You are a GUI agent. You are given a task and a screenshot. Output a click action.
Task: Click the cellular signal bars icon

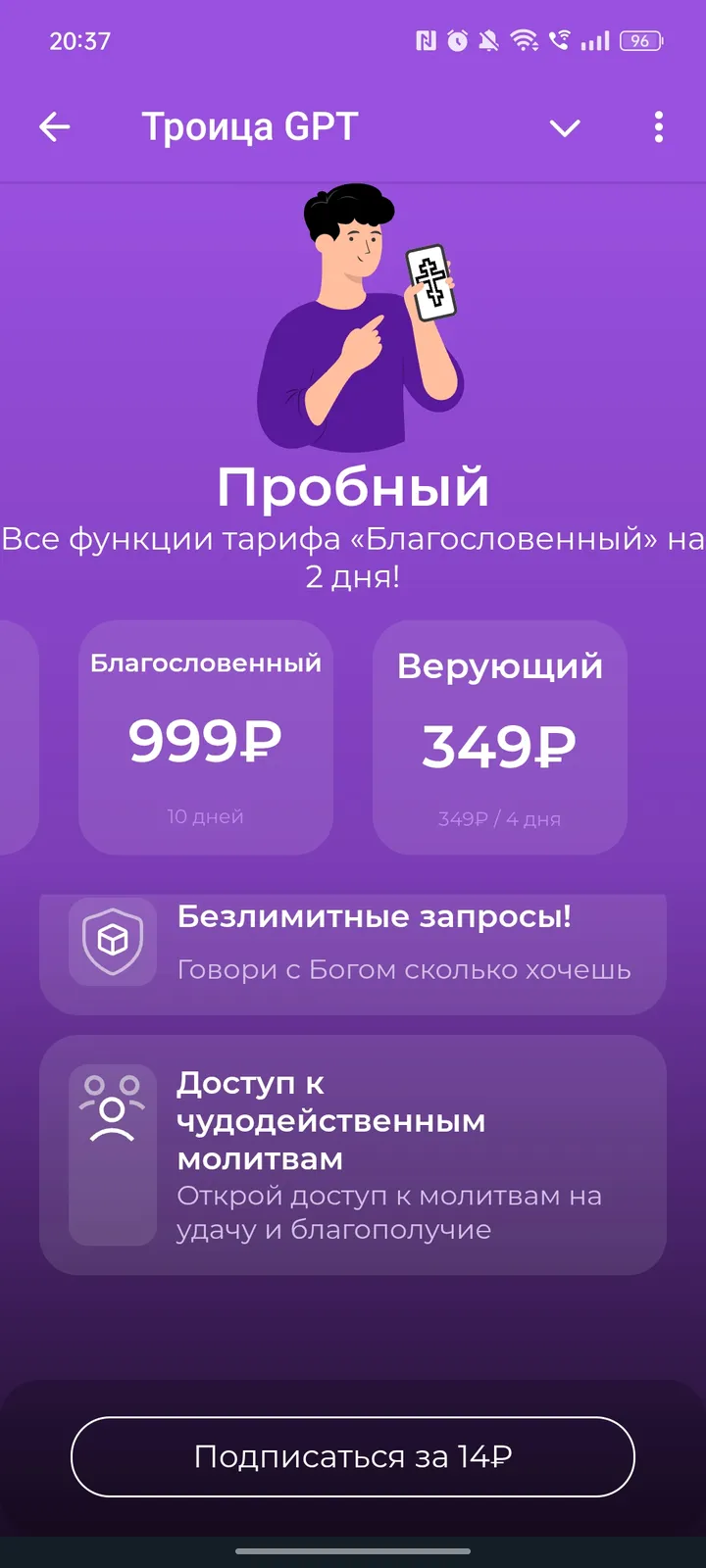pyautogui.click(x=596, y=41)
